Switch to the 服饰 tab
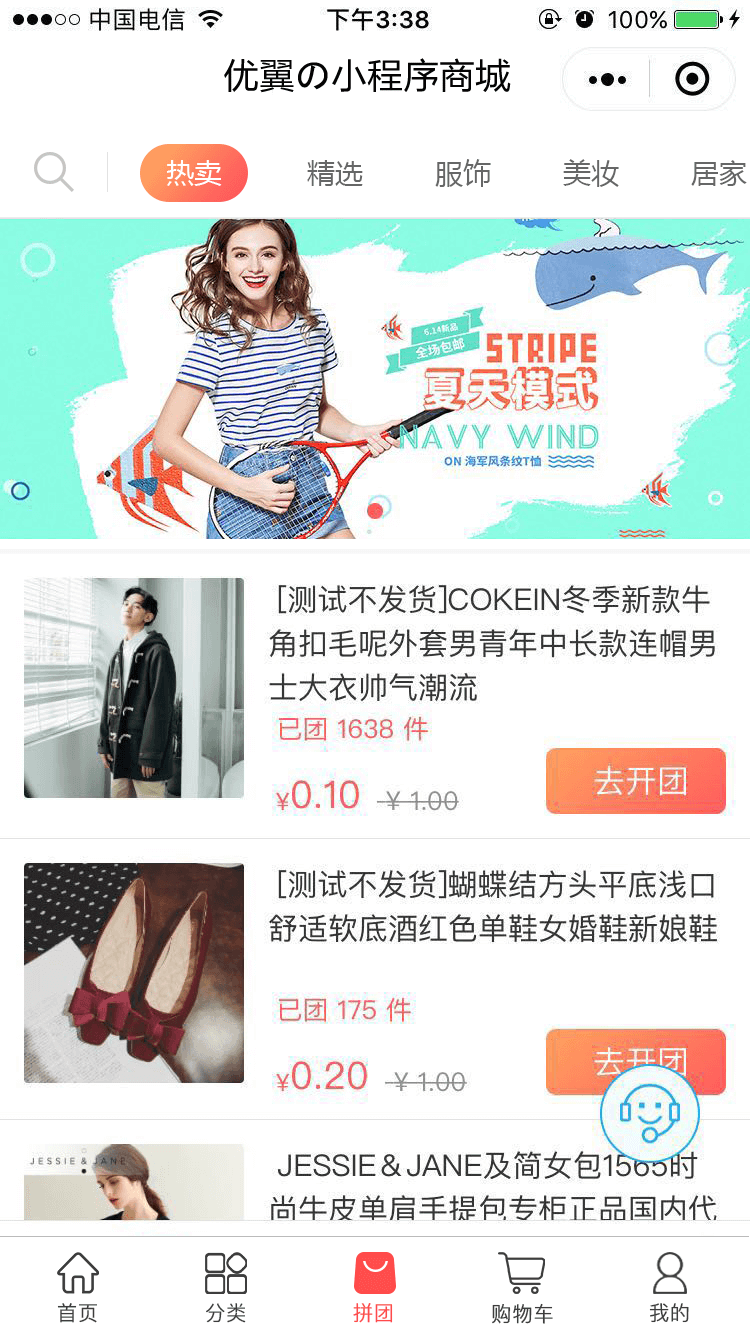The width and height of the screenshot is (750, 1334). point(462,174)
